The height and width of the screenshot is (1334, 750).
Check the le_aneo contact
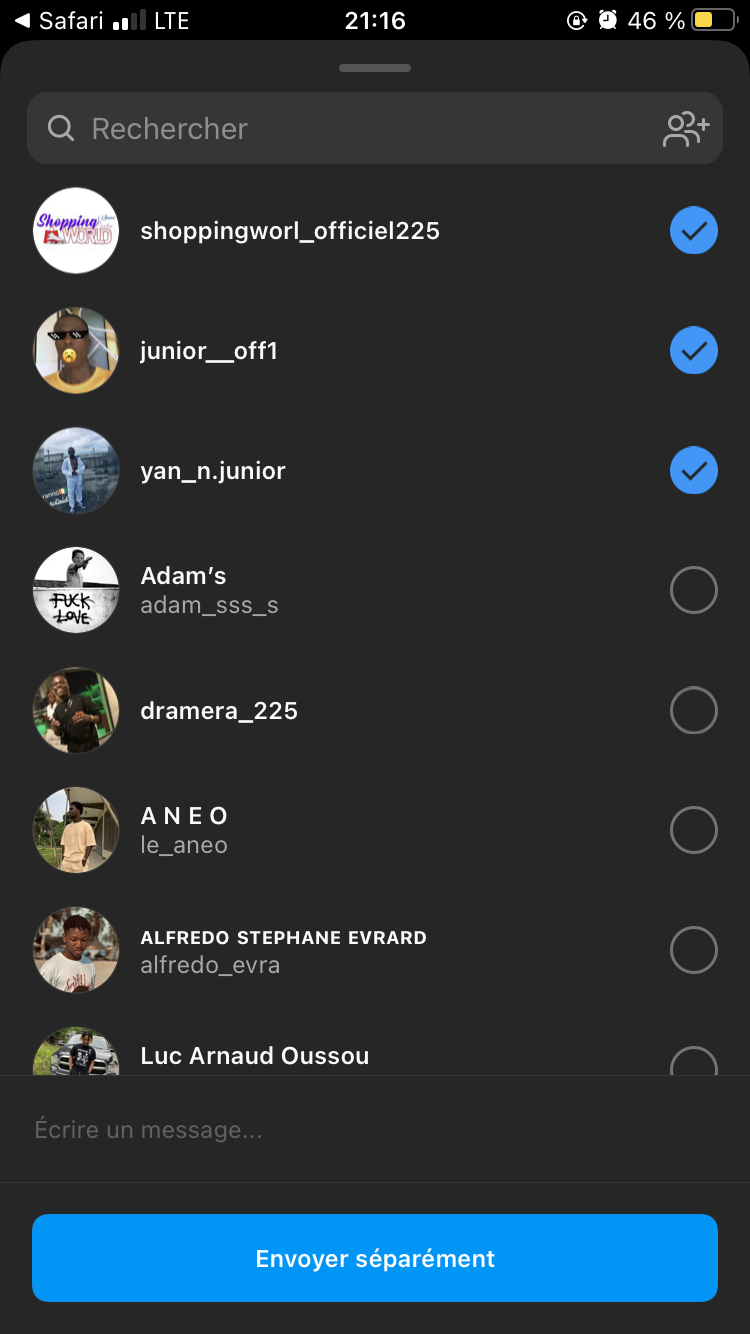click(693, 831)
